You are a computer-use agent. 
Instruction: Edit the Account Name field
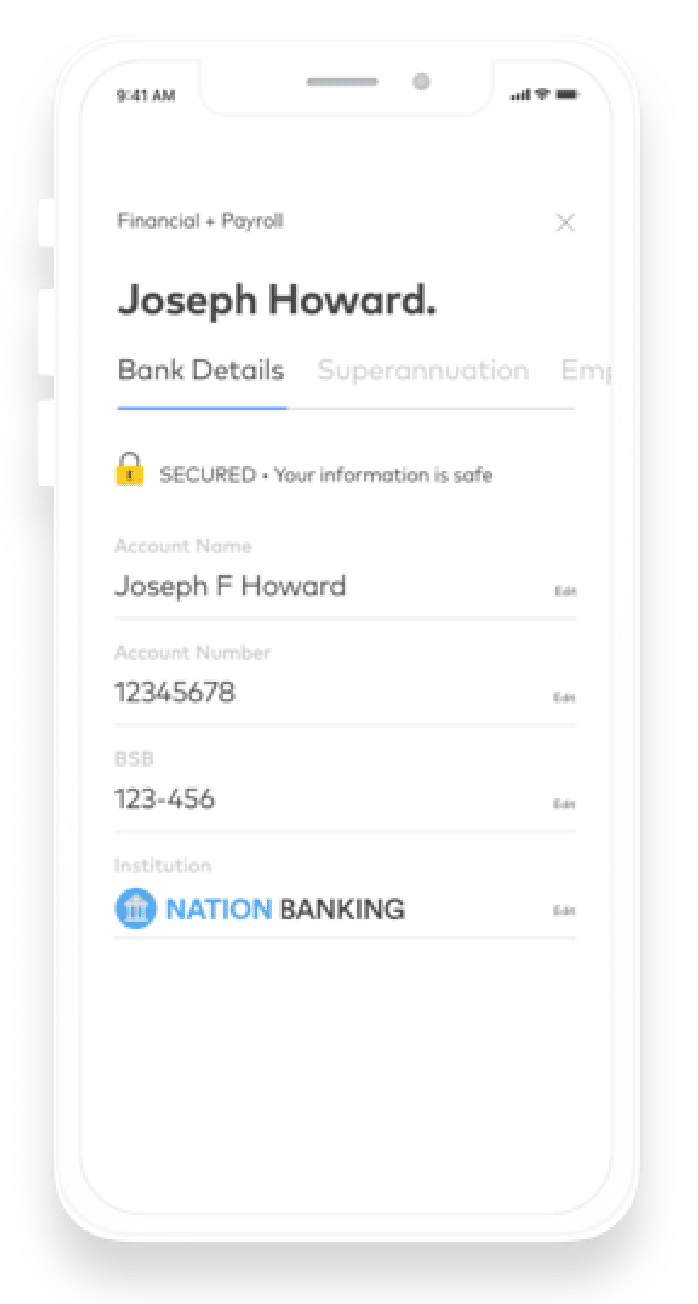coord(565,591)
